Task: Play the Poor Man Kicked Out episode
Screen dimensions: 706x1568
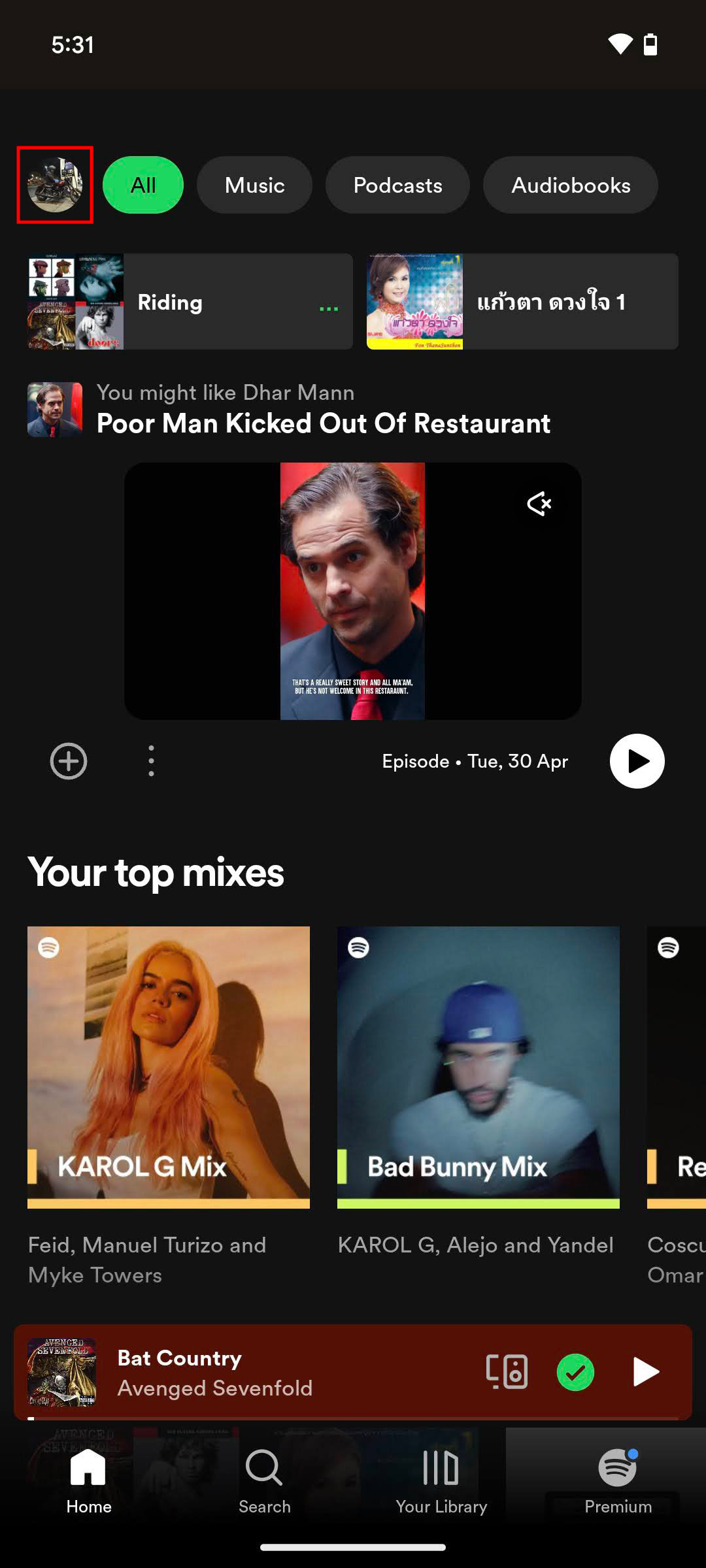Action: (x=637, y=761)
